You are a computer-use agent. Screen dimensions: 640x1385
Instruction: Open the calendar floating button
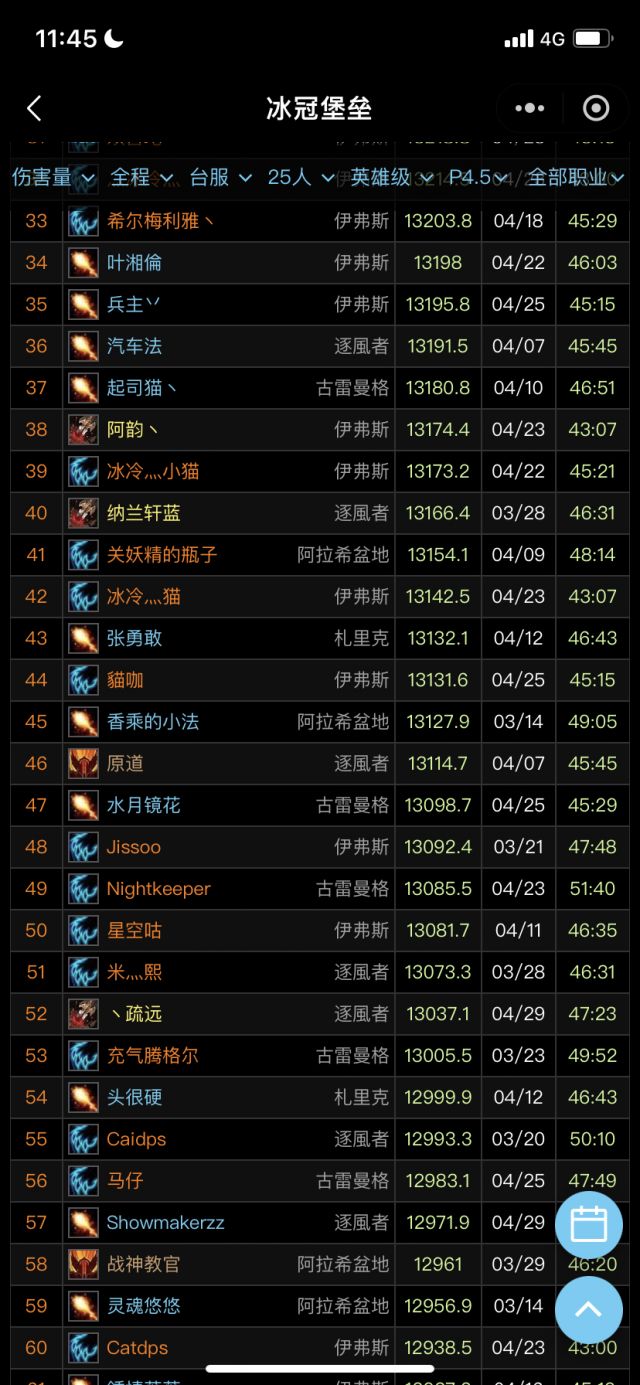589,1225
